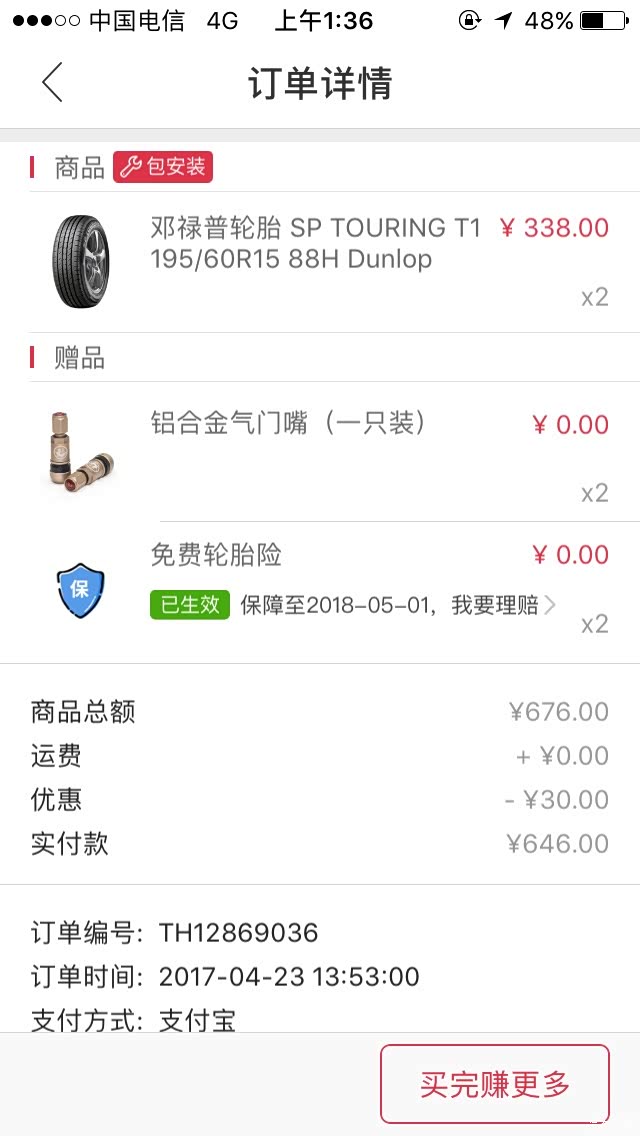View the 铝合金气门嘴 gift item

[x=289, y=424]
